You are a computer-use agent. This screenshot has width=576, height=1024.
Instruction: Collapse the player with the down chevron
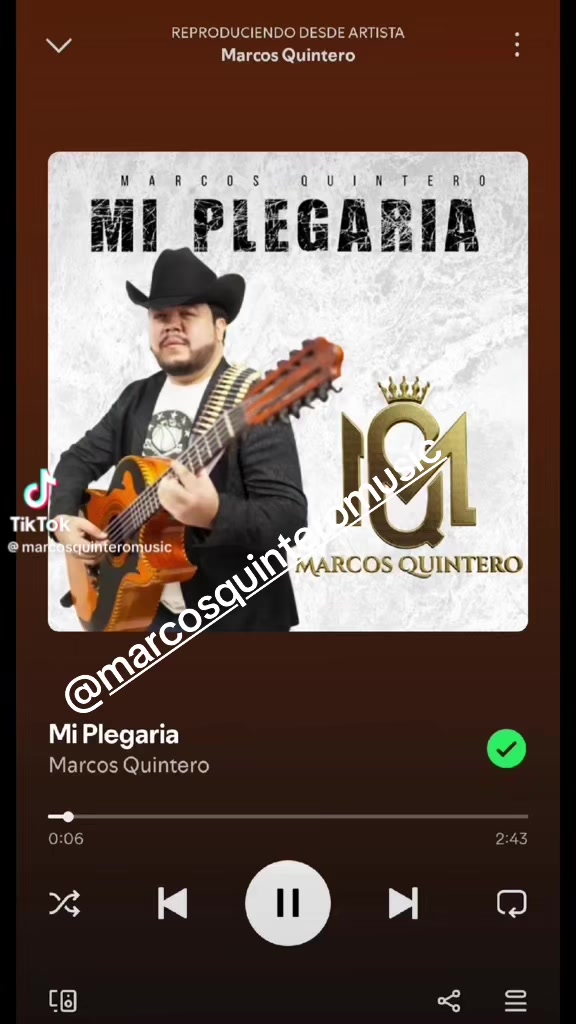pos(59,45)
